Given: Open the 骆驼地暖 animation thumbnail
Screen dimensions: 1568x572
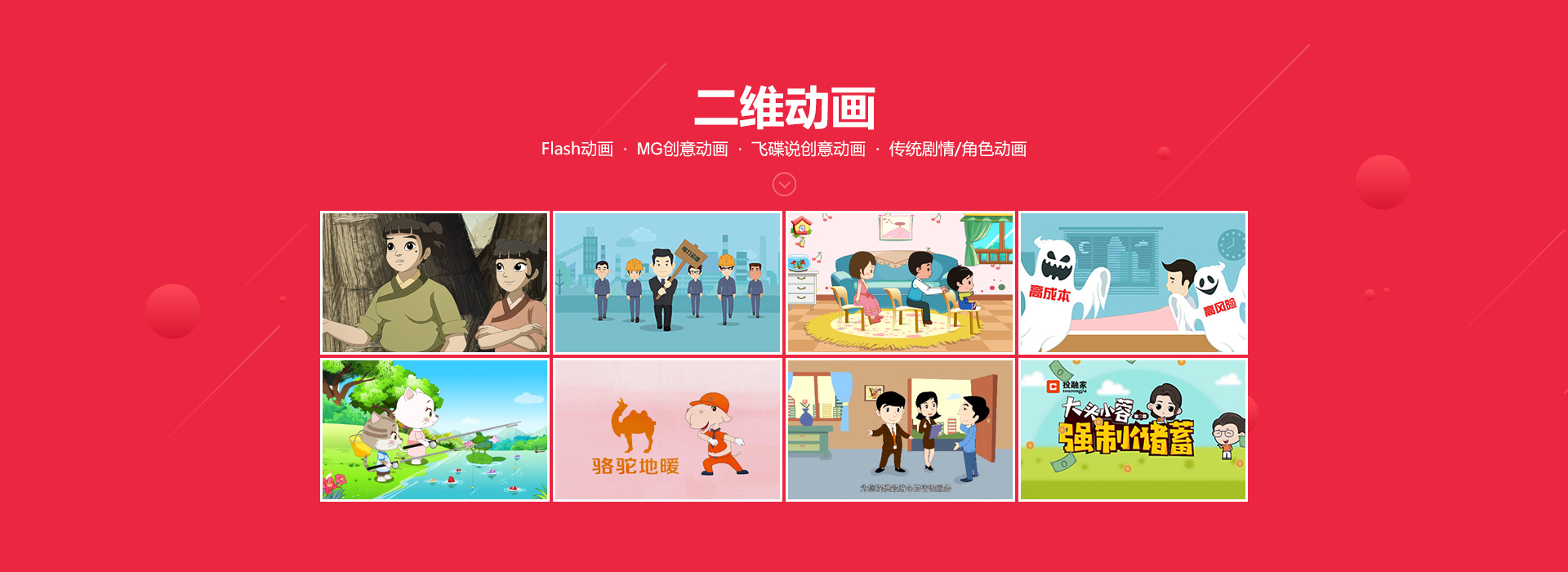Looking at the screenshot, I should click(667, 430).
